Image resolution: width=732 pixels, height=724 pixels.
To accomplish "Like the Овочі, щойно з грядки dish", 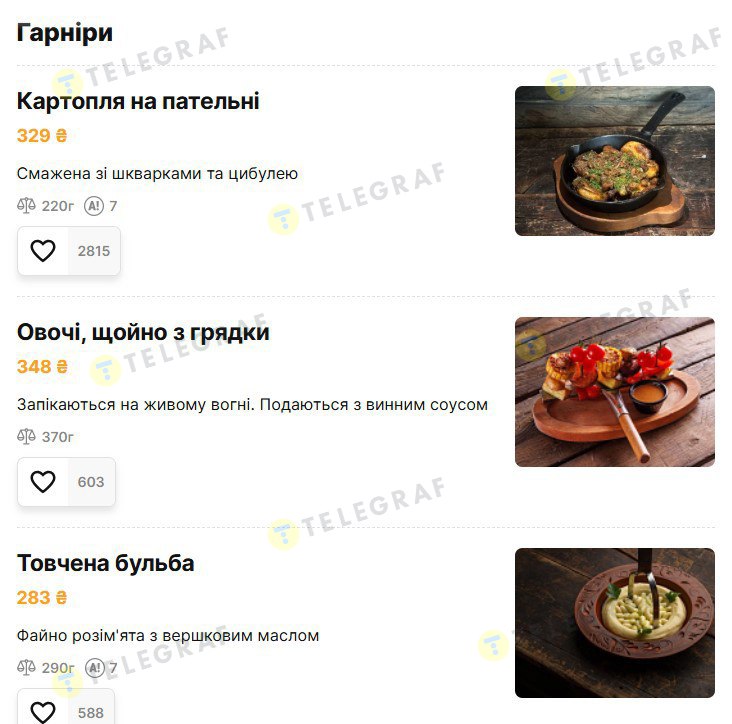I will click(x=43, y=482).
